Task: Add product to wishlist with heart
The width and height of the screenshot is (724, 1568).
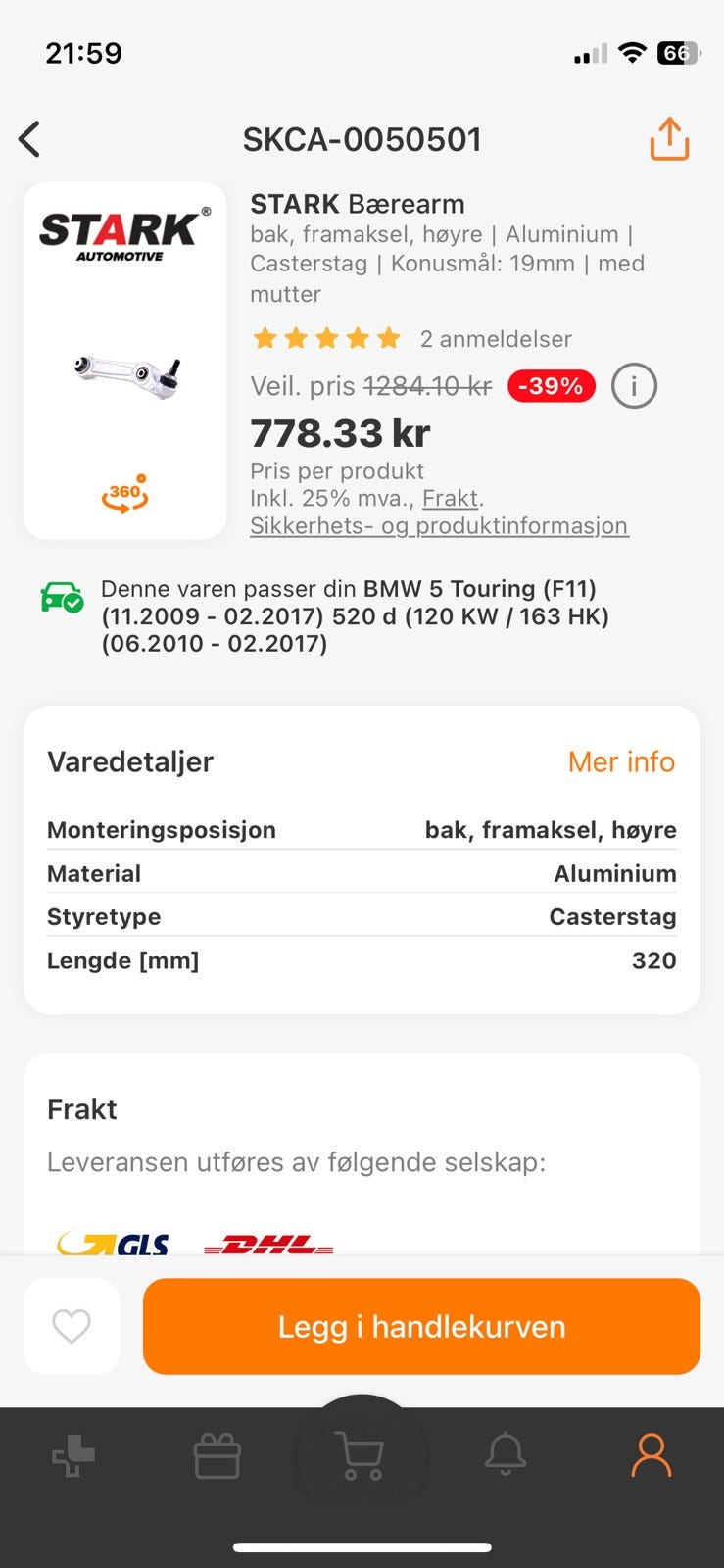Action: point(72,1326)
